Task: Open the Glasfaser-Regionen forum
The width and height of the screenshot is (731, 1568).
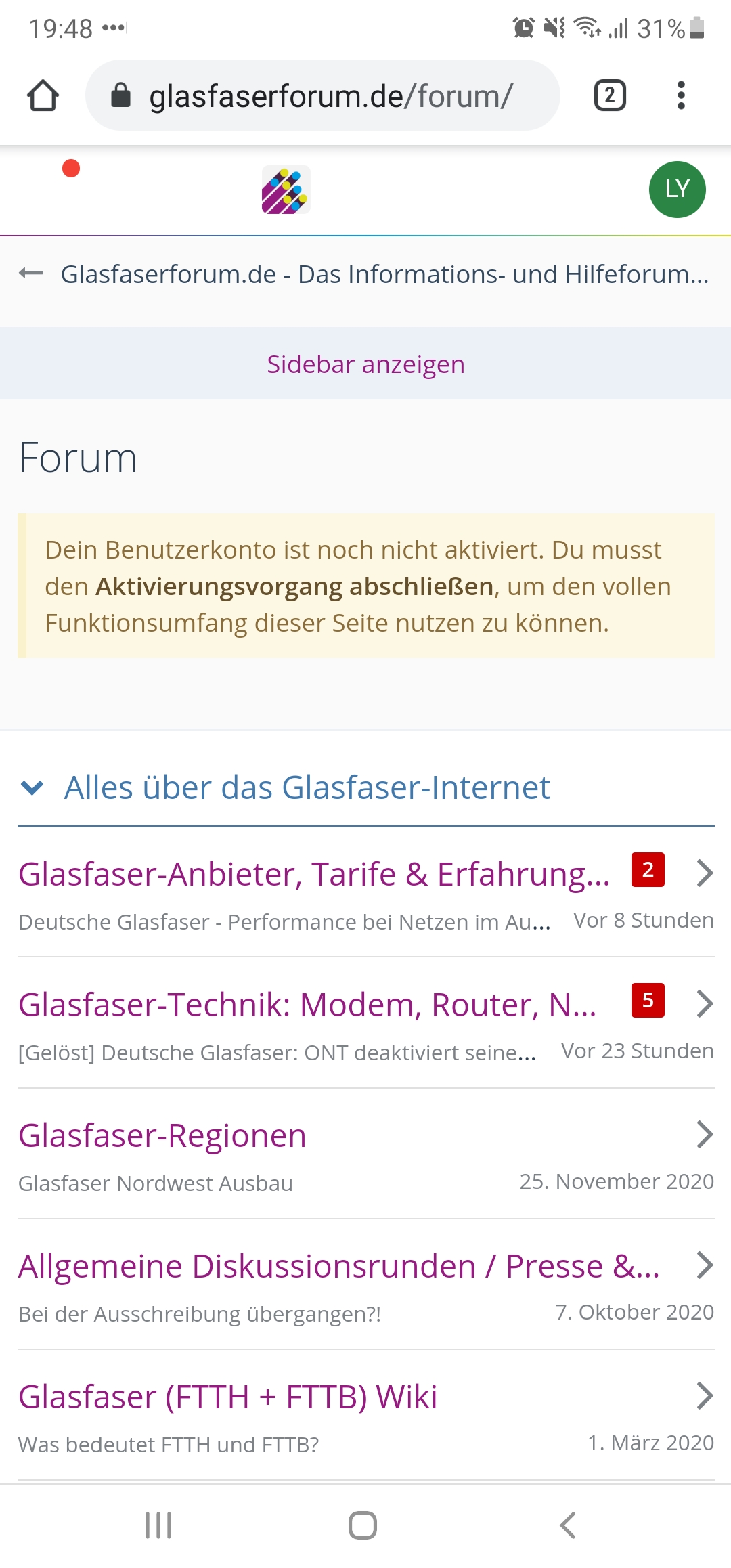Action: pyautogui.click(x=162, y=1135)
